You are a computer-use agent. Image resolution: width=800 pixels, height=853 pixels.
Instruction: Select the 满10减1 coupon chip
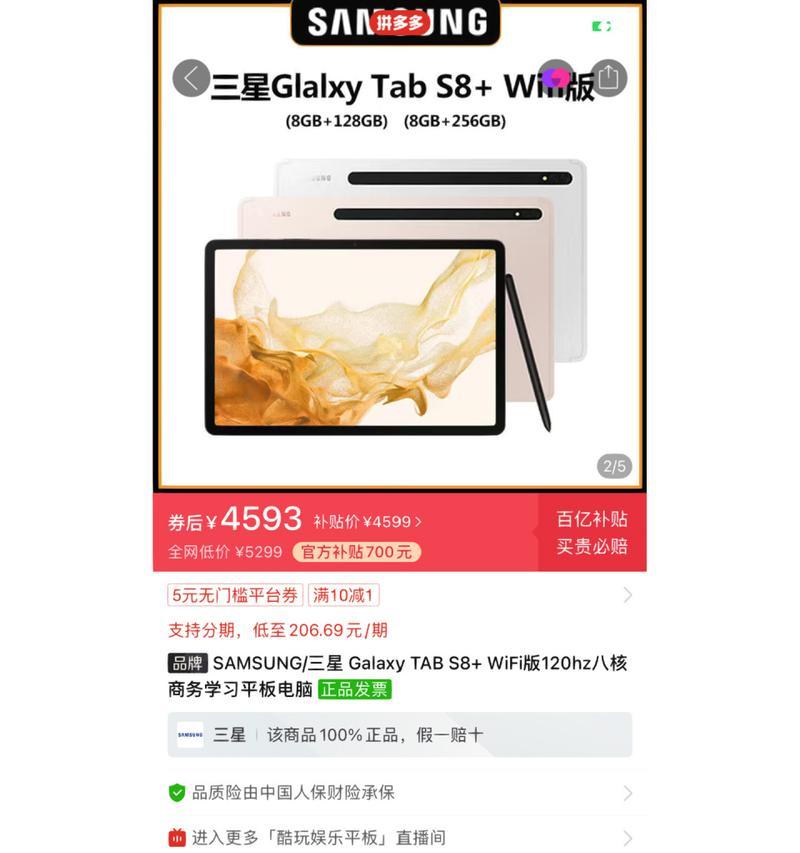click(x=344, y=595)
